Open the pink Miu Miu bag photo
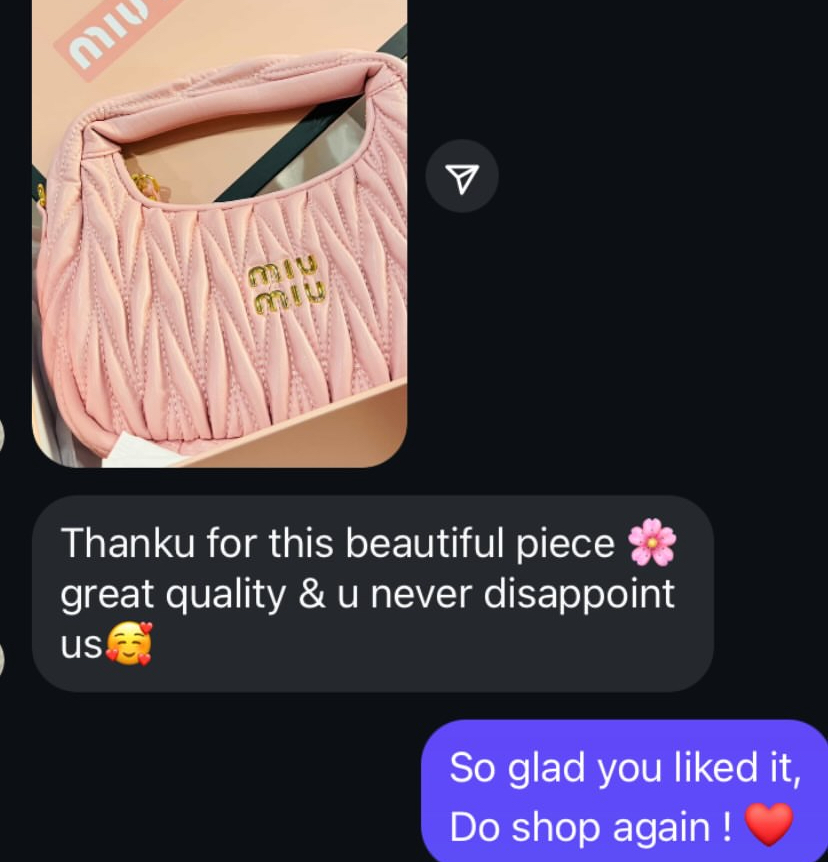This screenshot has height=862, width=828. pyautogui.click(x=219, y=233)
